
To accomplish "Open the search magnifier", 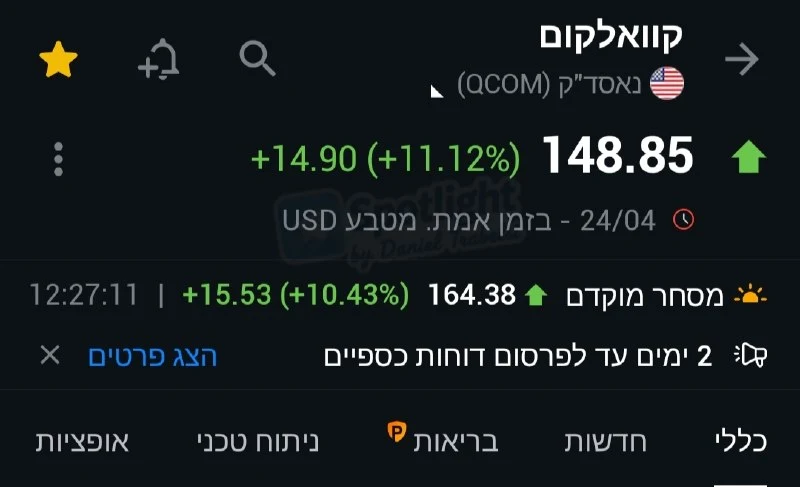I will 258,60.
